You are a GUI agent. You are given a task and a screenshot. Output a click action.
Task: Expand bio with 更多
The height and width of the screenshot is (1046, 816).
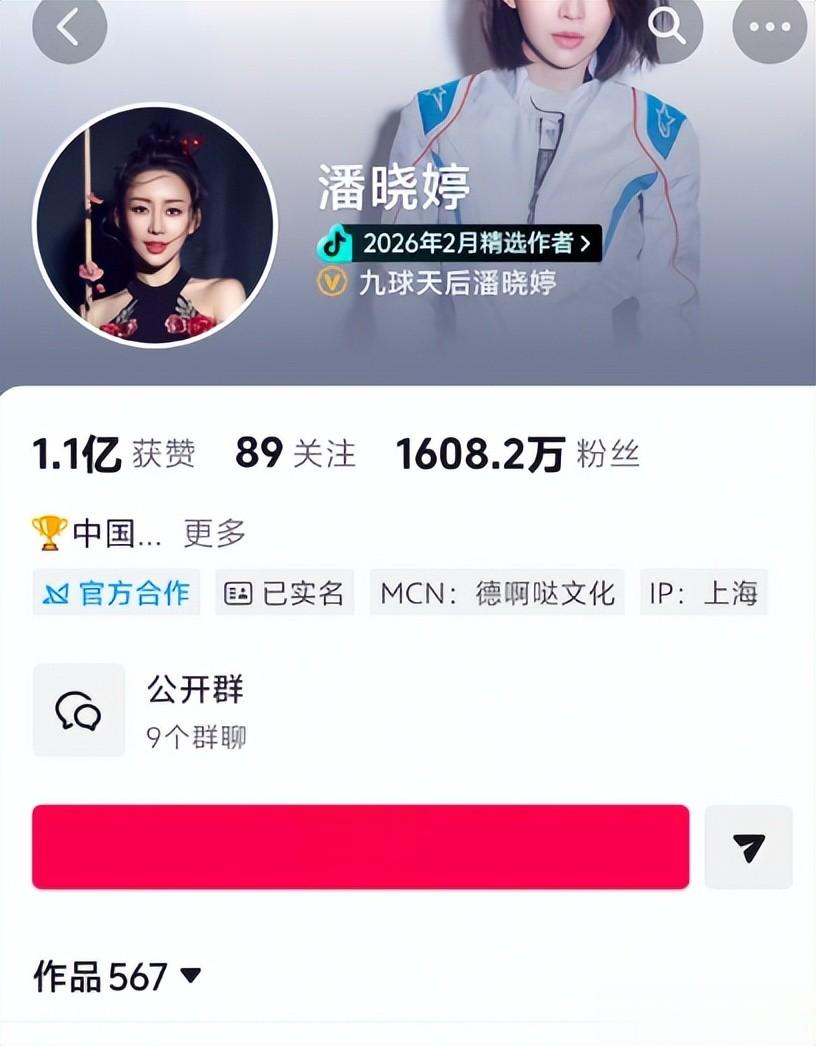214,533
